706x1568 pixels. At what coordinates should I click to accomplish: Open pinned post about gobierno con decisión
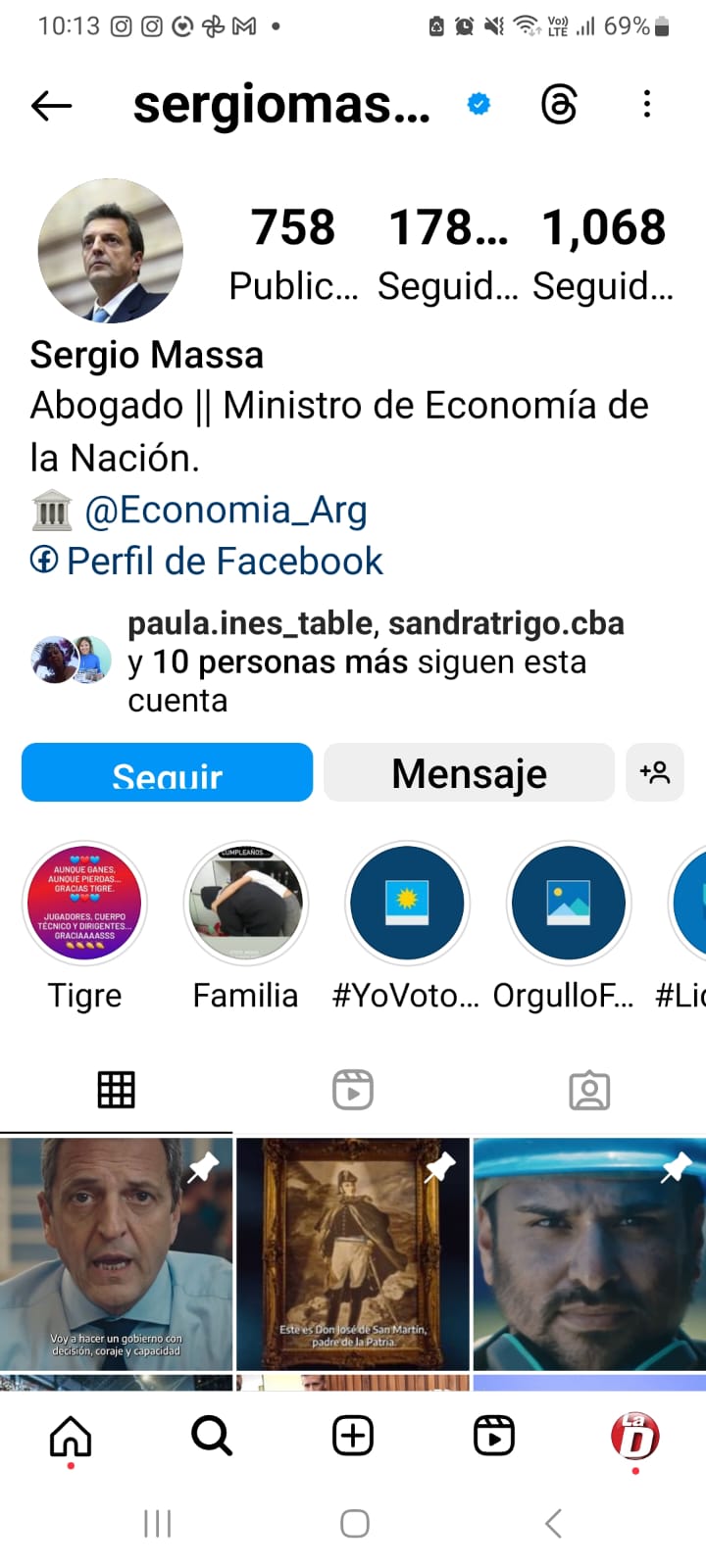click(x=116, y=1254)
